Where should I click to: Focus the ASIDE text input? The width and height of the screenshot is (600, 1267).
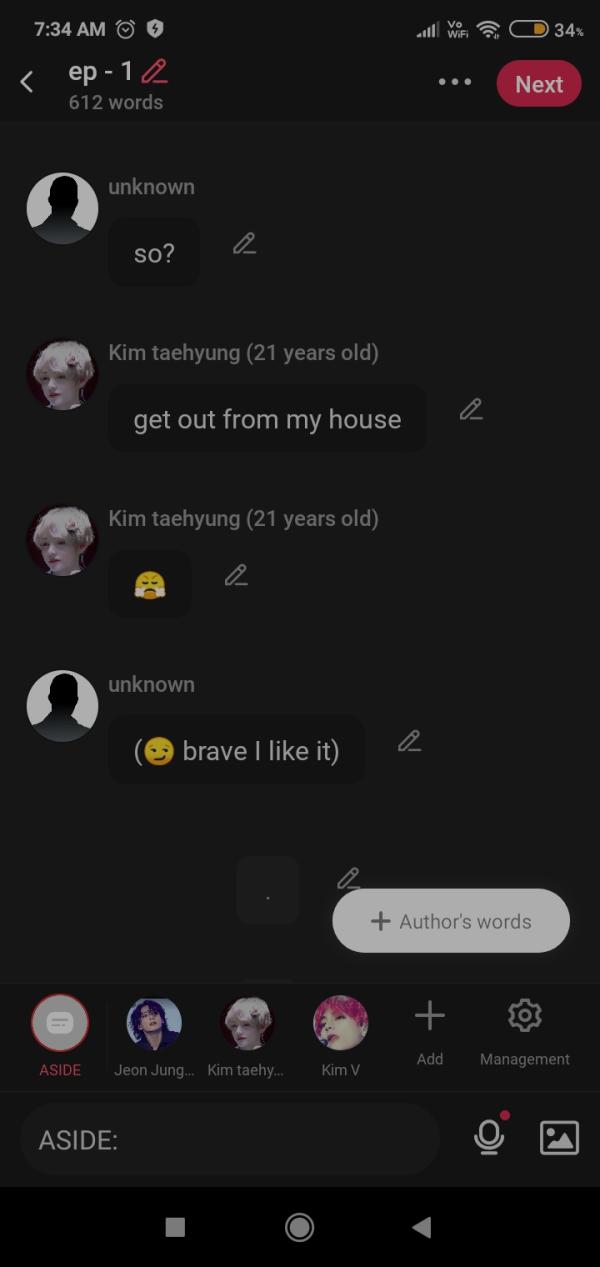pos(230,1139)
